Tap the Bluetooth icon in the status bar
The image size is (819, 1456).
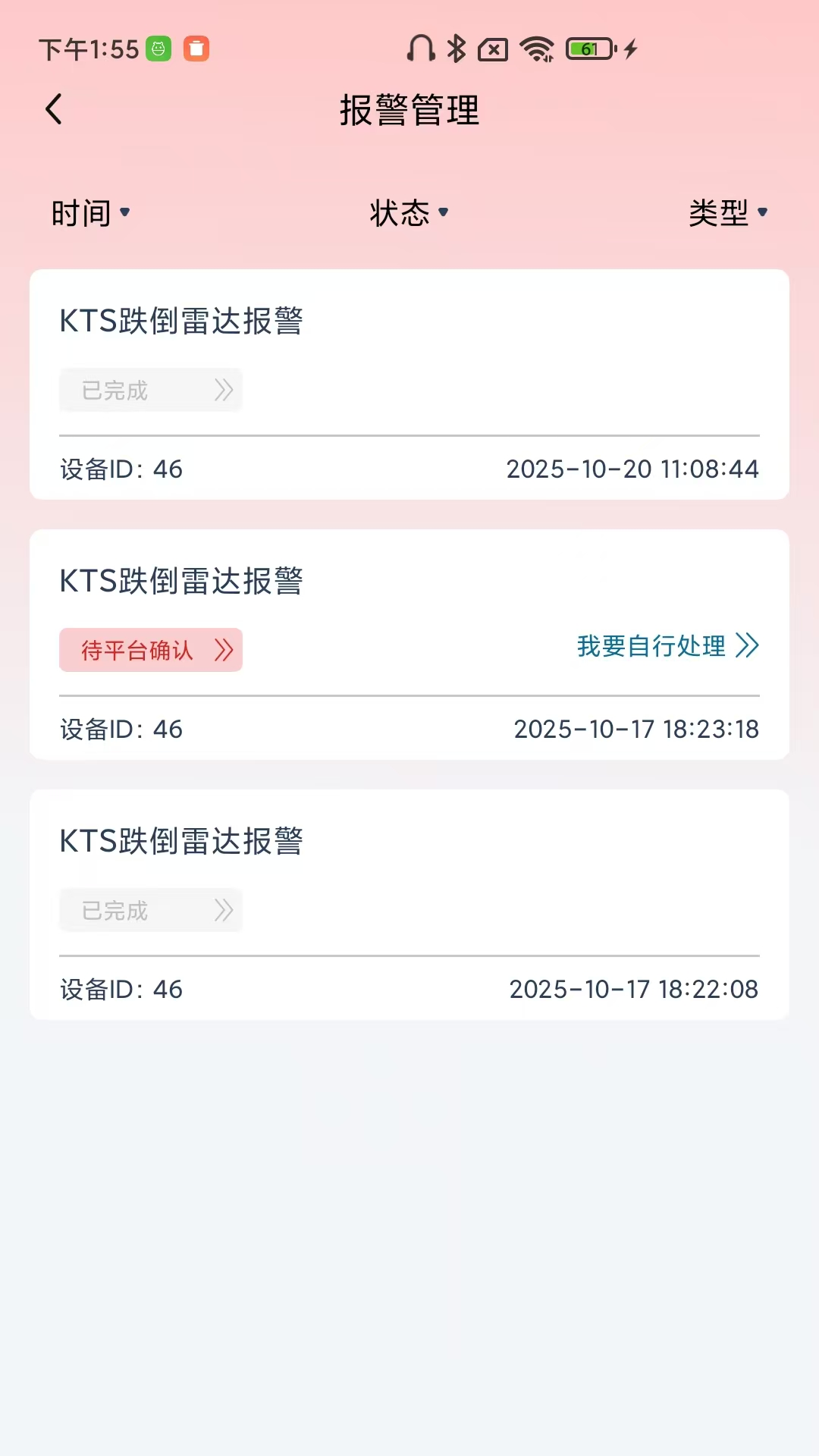[456, 48]
